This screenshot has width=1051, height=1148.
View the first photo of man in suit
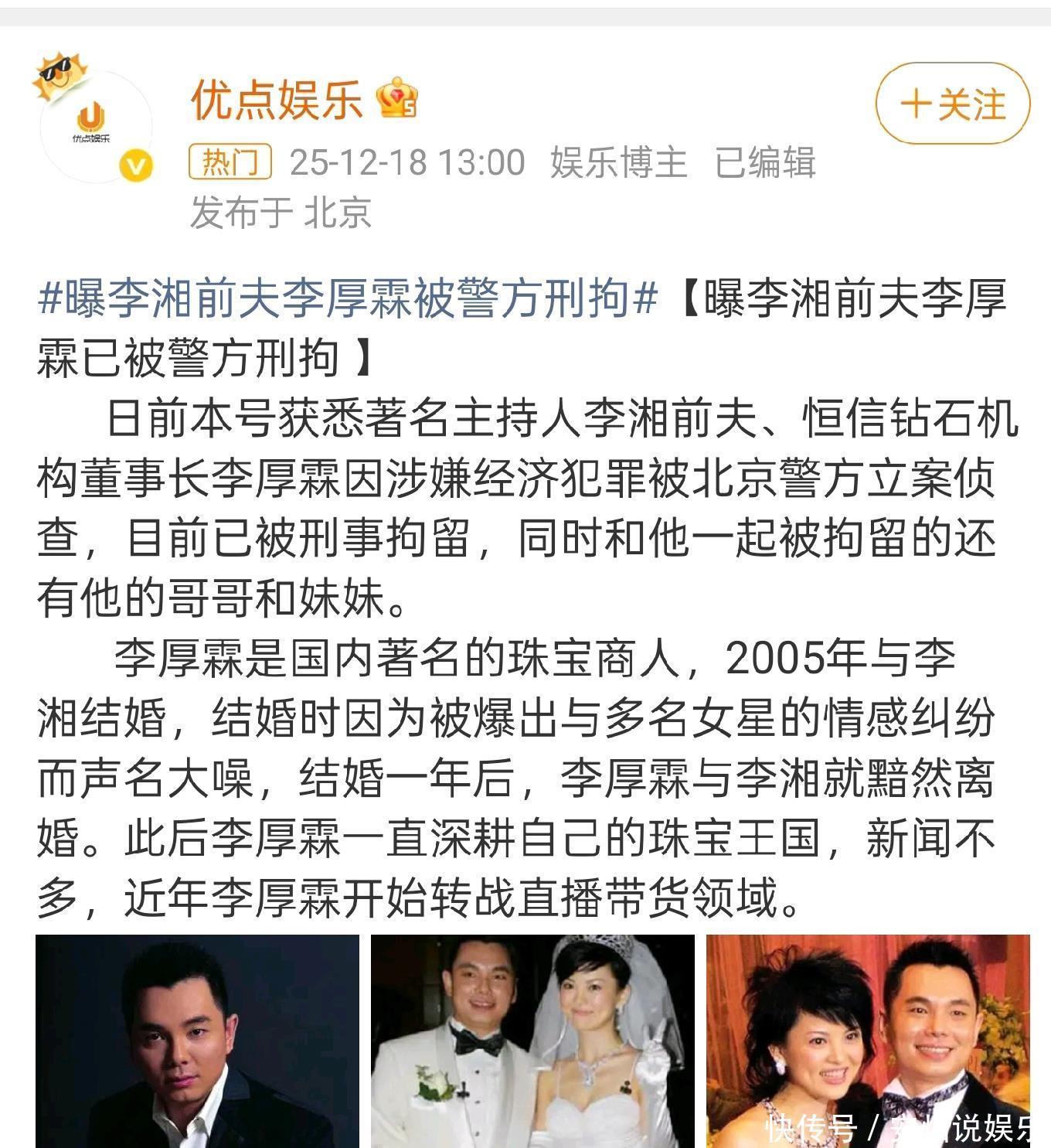(197, 1040)
